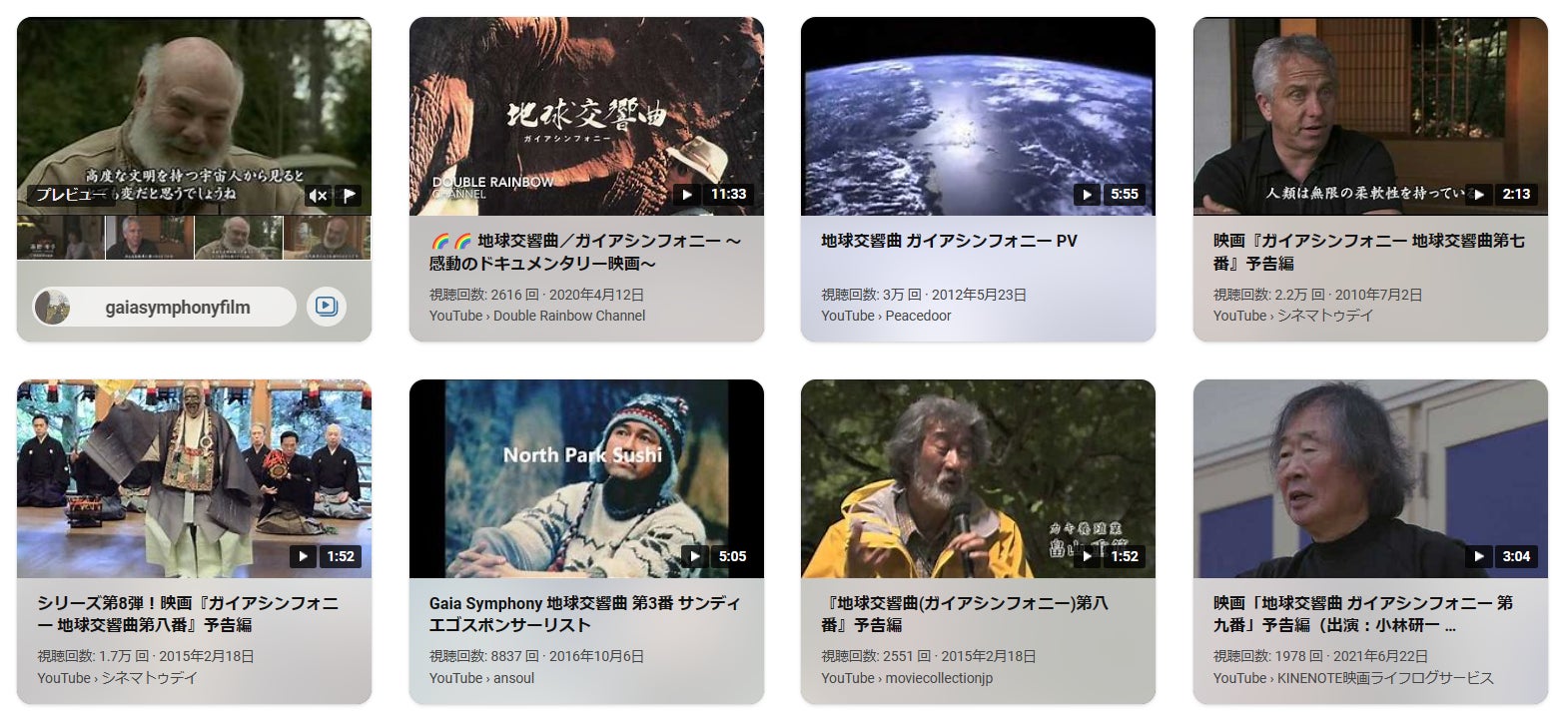Unmute the video preview sound
Screen dimensions: 1568x712
tap(318, 196)
